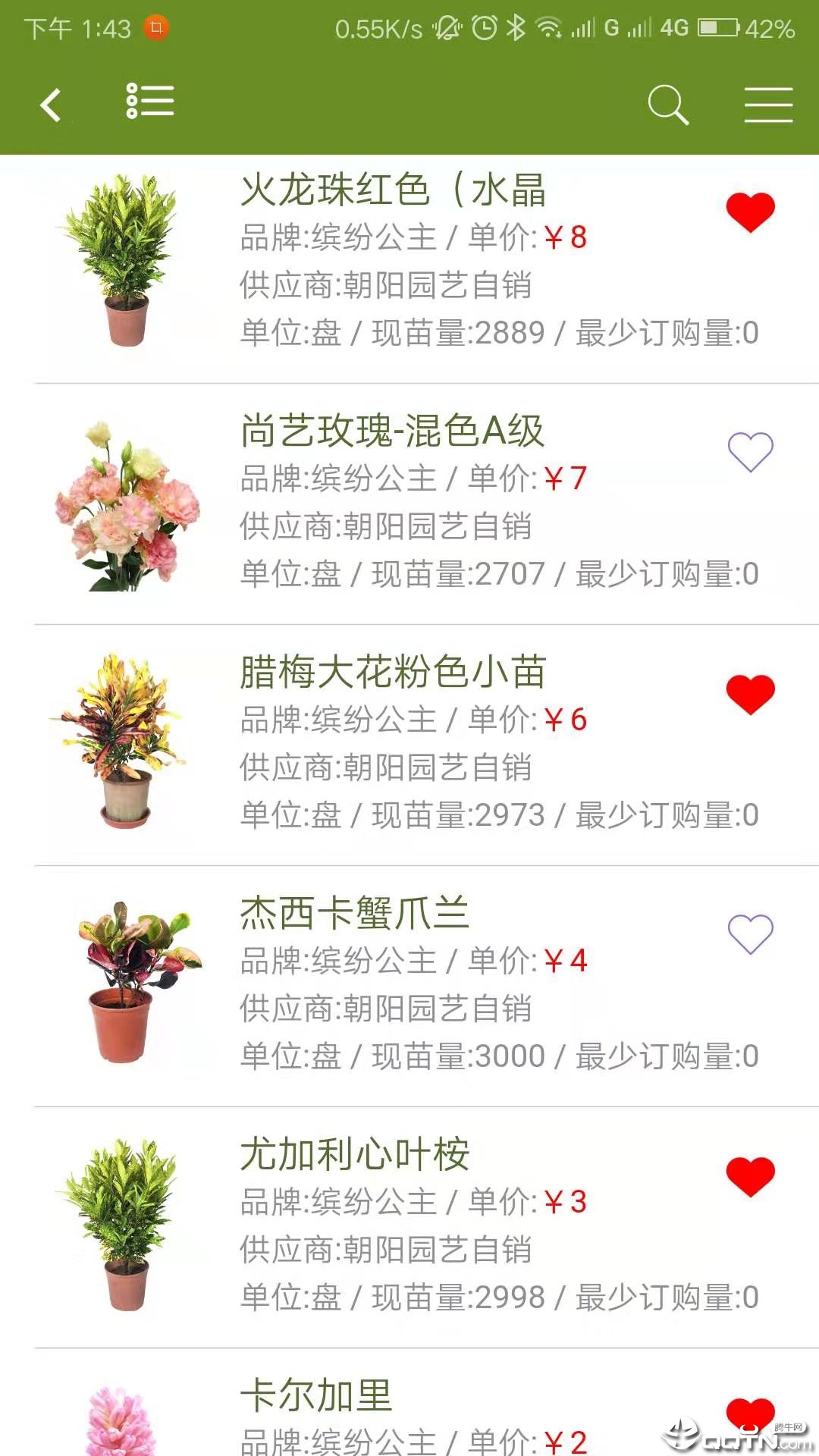819x1456 pixels.
Task: Open the thumbnail image of 杰西卡蟹爪兰
Action: coord(129,982)
